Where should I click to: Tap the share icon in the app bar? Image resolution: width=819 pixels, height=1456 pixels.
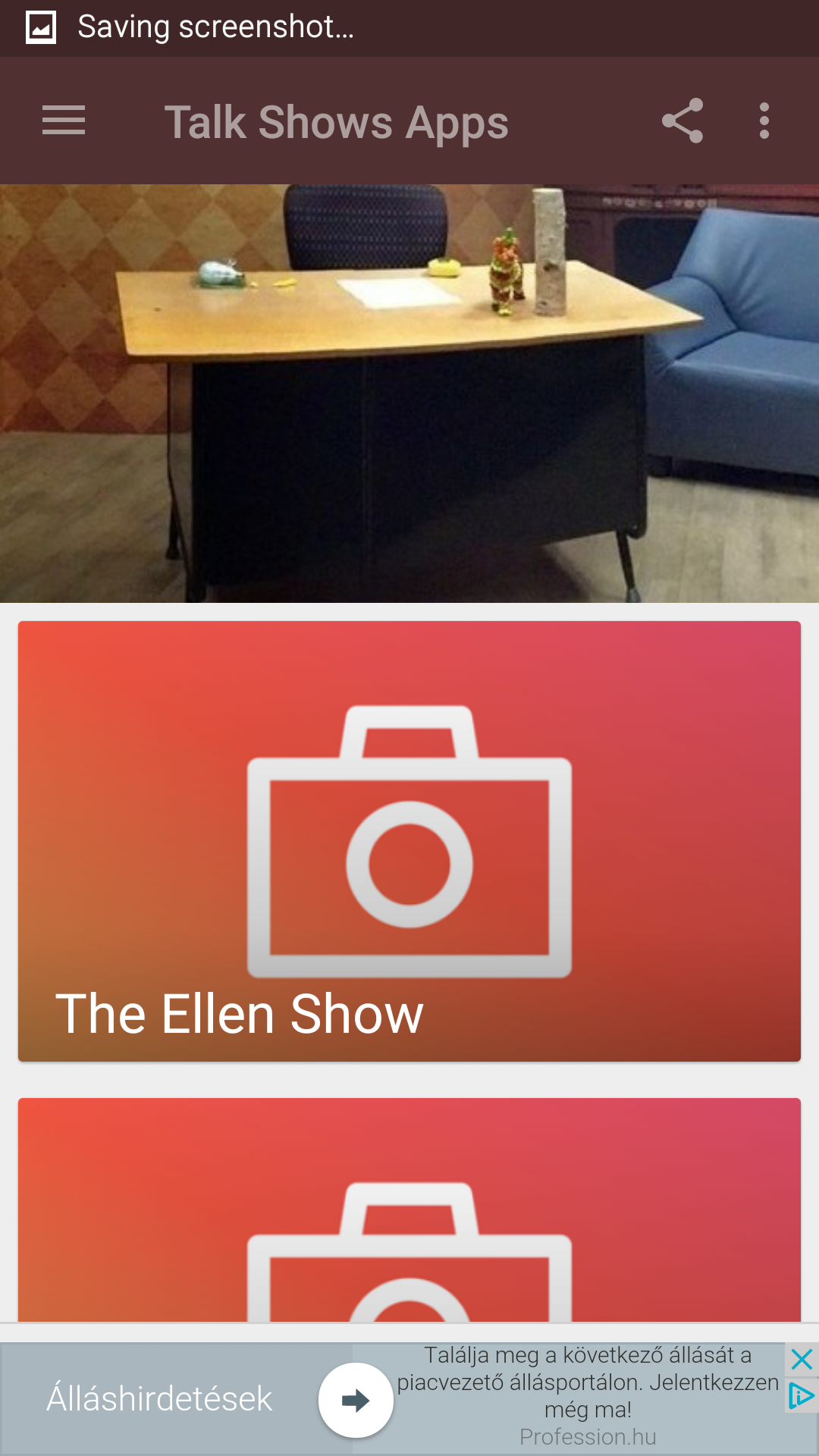[681, 121]
